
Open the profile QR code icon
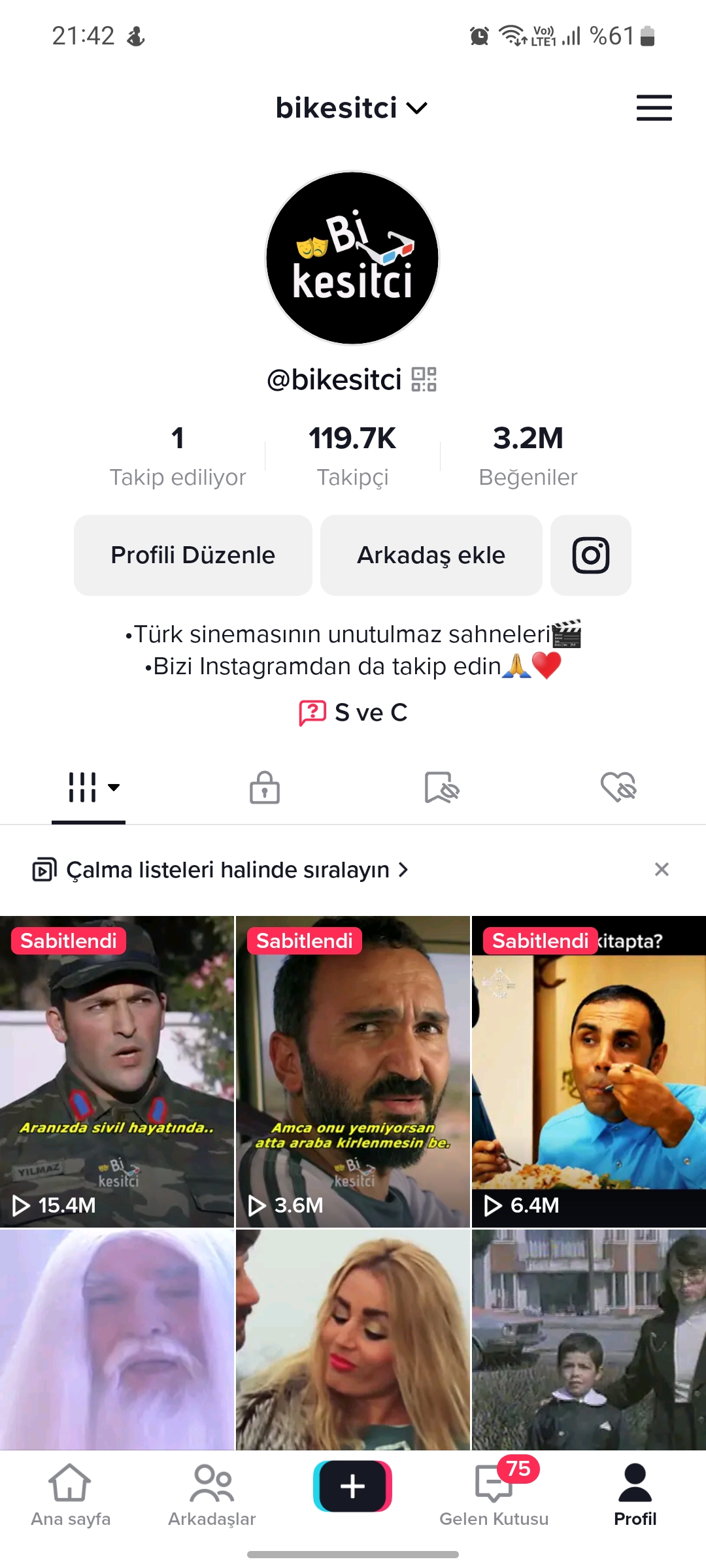pos(424,380)
